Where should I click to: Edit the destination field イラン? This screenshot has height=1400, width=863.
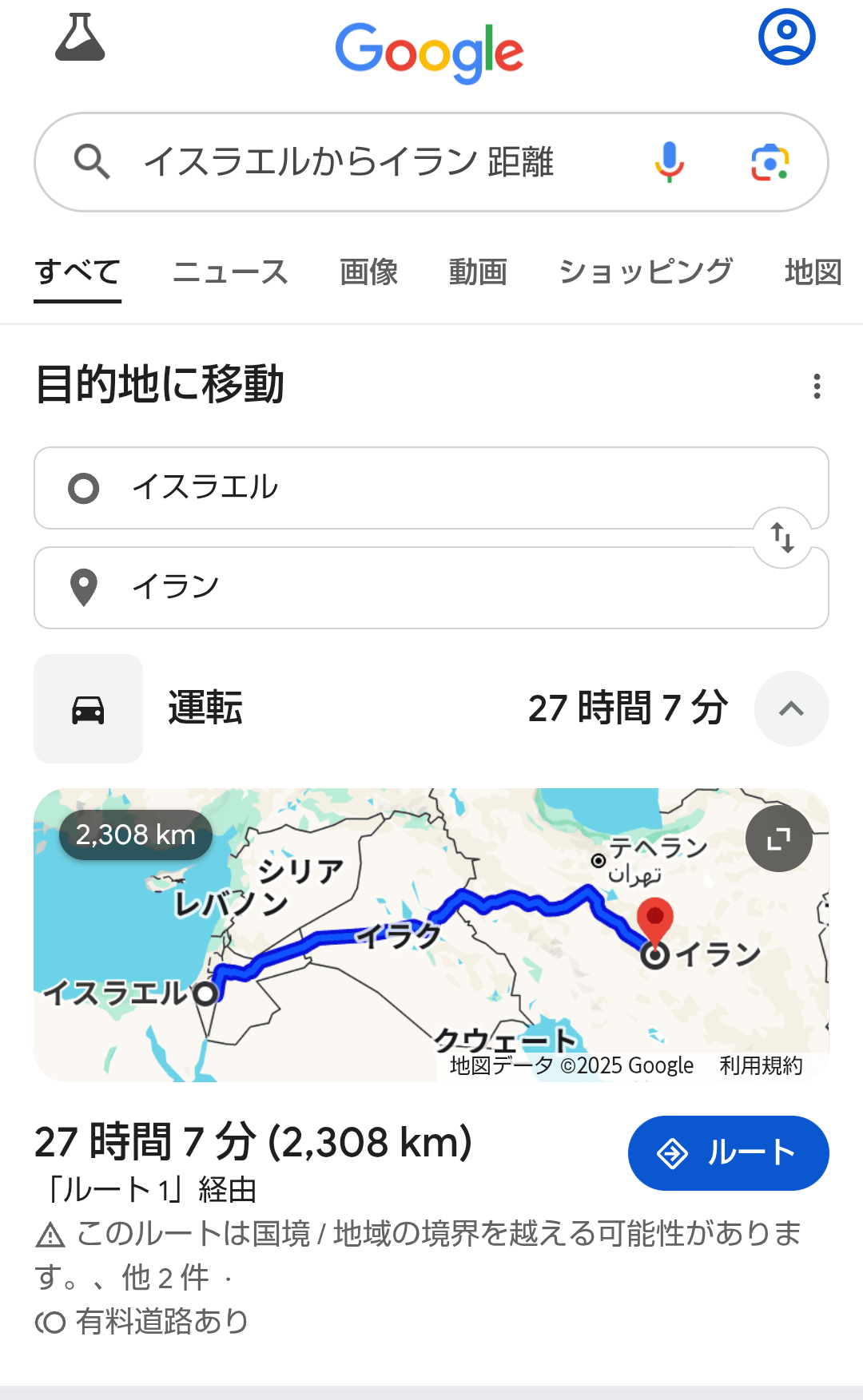(431, 588)
